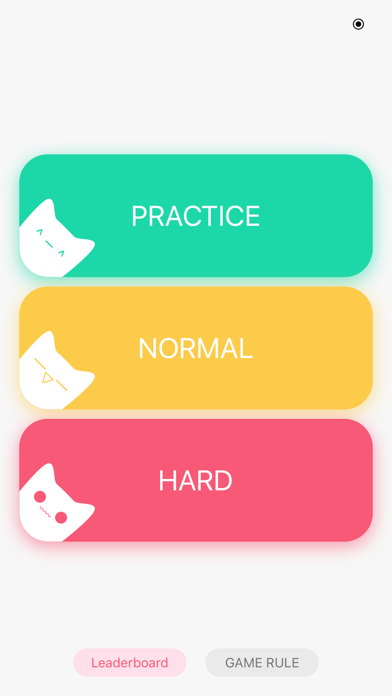Select the NORMAL difficulty
392x696 pixels.
coord(196,348)
